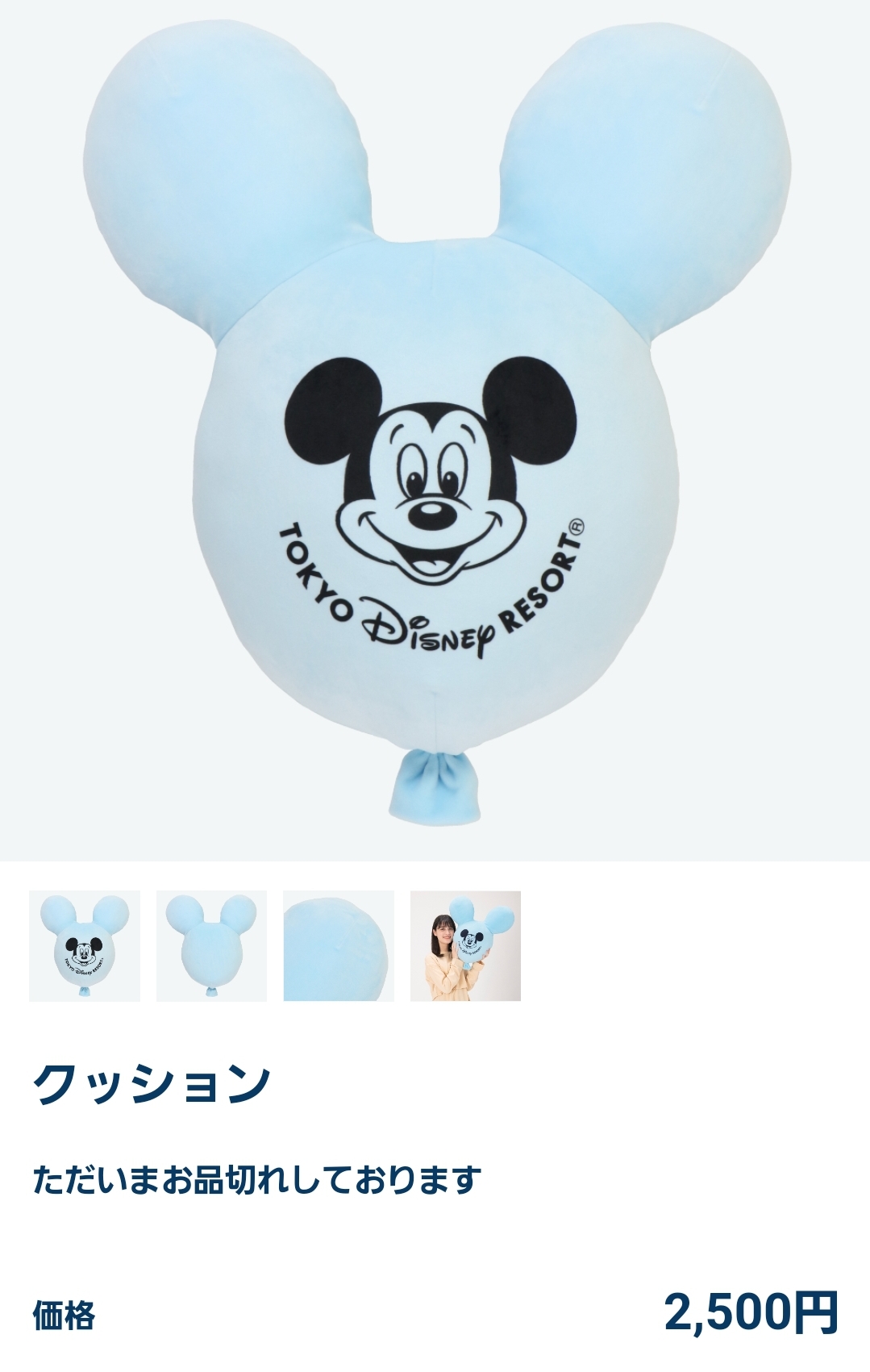The width and height of the screenshot is (870, 1372).
Task: View the thumbnail with model holding cushion
Action: tap(465, 945)
